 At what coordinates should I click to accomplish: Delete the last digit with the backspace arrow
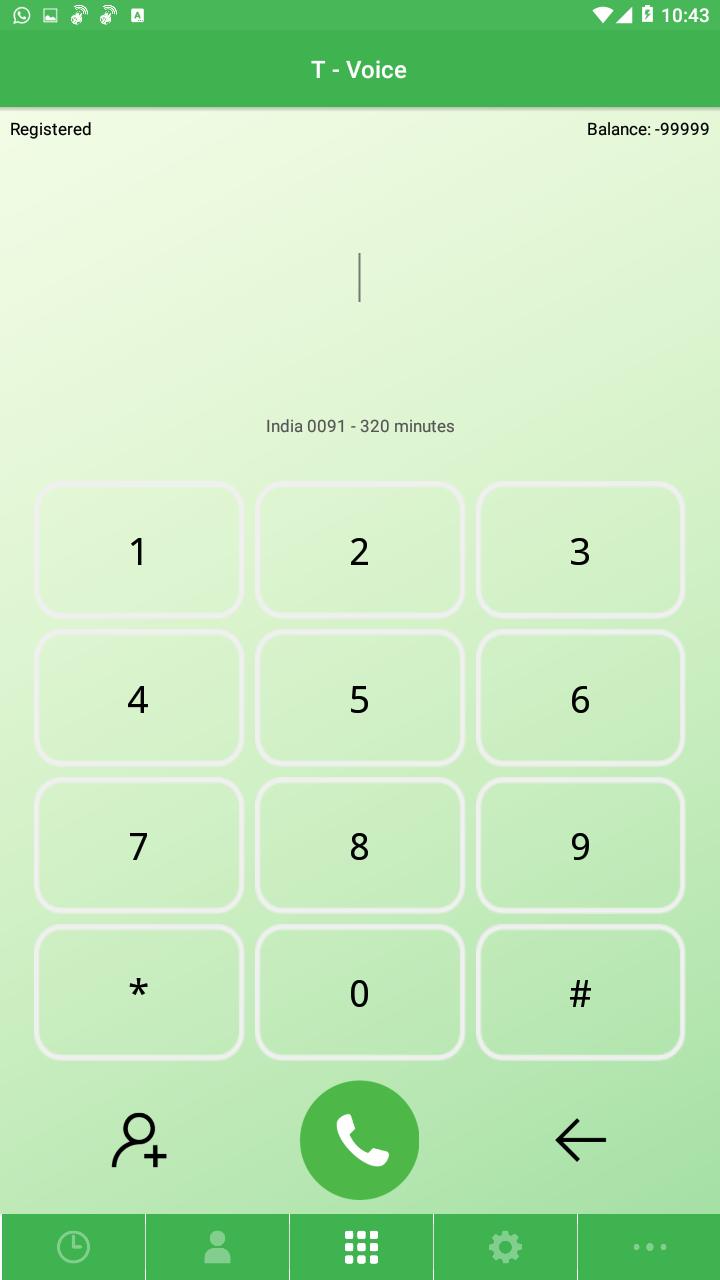point(580,1140)
